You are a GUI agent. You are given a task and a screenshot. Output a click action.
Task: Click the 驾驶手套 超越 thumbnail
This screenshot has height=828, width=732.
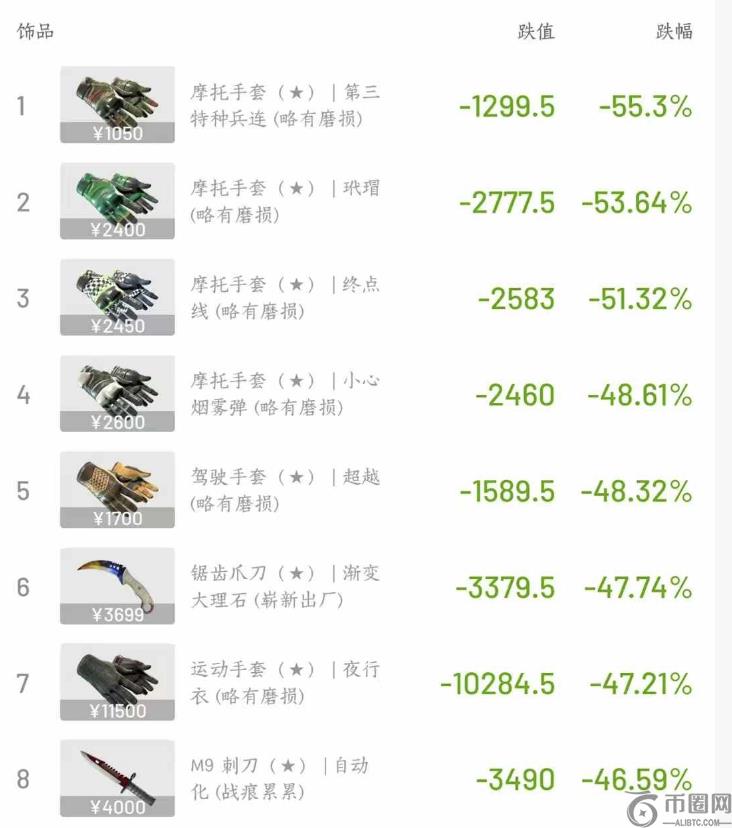(x=117, y=487)
